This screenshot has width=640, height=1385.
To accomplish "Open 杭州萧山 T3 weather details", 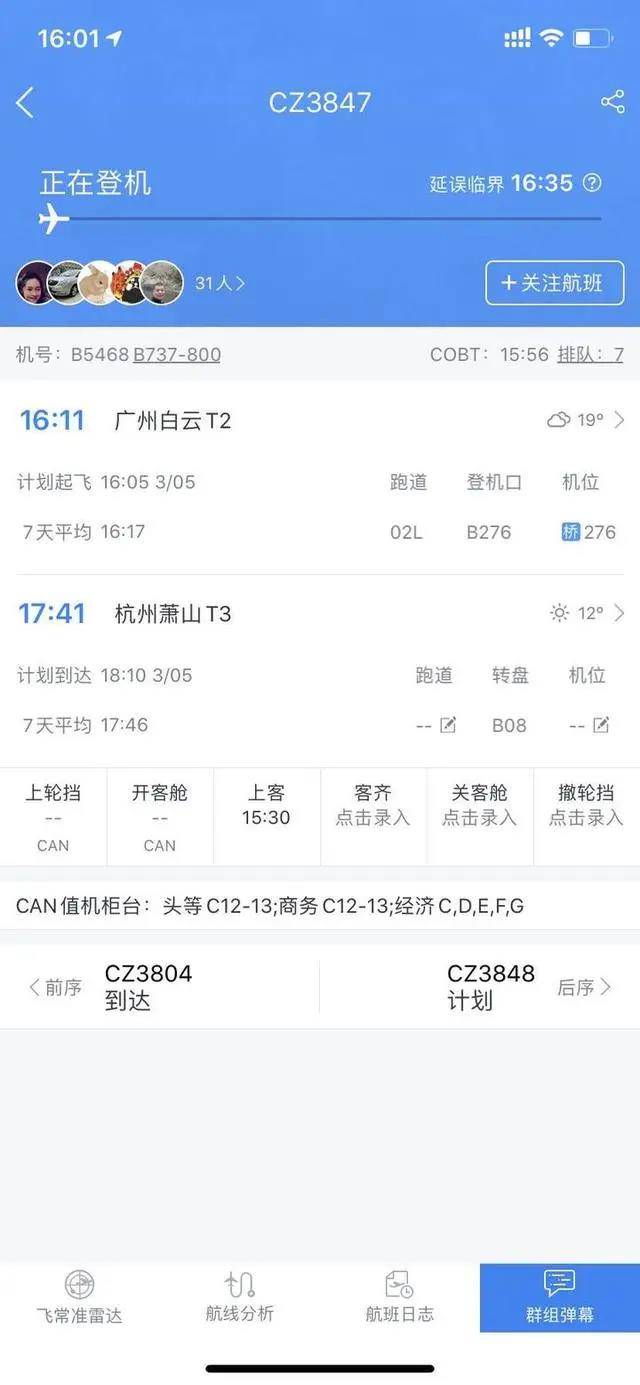I will pos(587,613).
